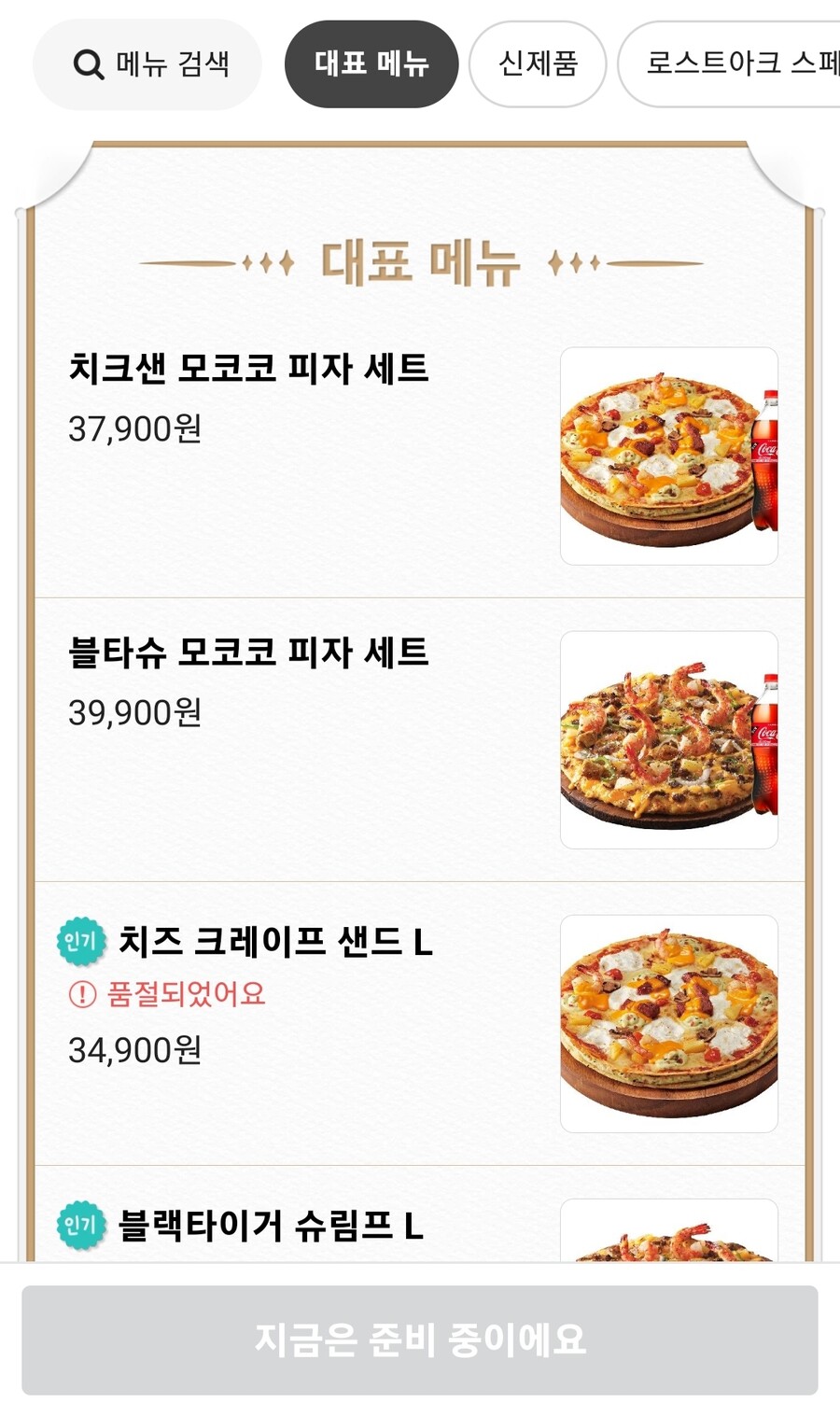Click the magnifier search icon
Image resolution: width=840 pixels, height=1417 pixels.
coord(89,63)
